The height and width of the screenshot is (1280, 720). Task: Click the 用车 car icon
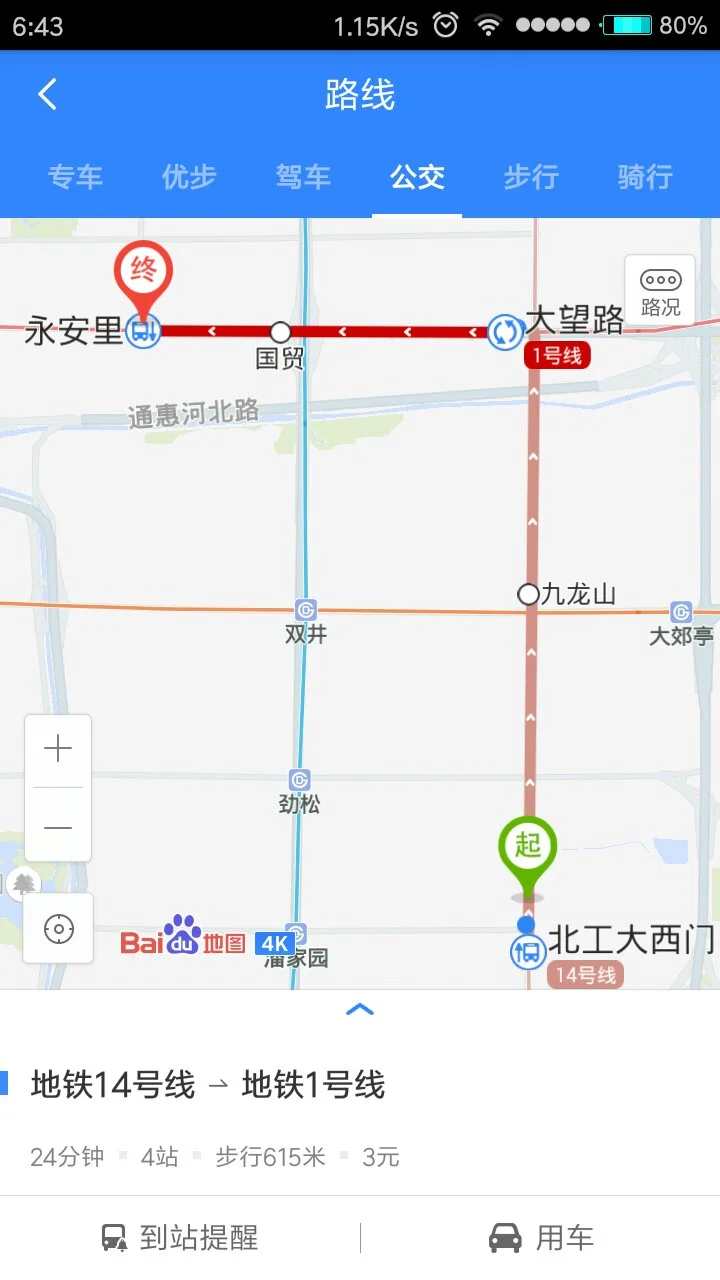[503, 1237]
